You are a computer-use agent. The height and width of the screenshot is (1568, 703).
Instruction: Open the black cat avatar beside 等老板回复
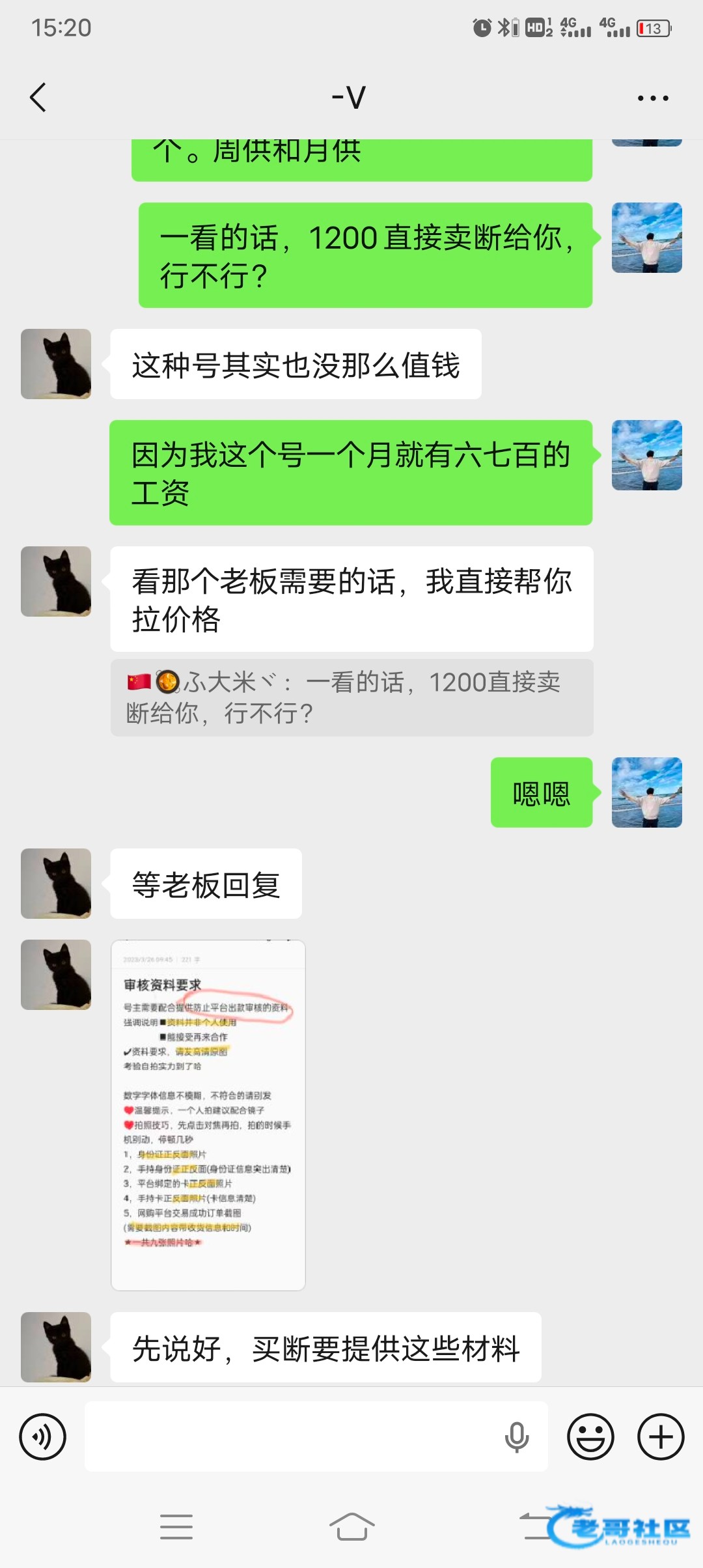point(56,884)
